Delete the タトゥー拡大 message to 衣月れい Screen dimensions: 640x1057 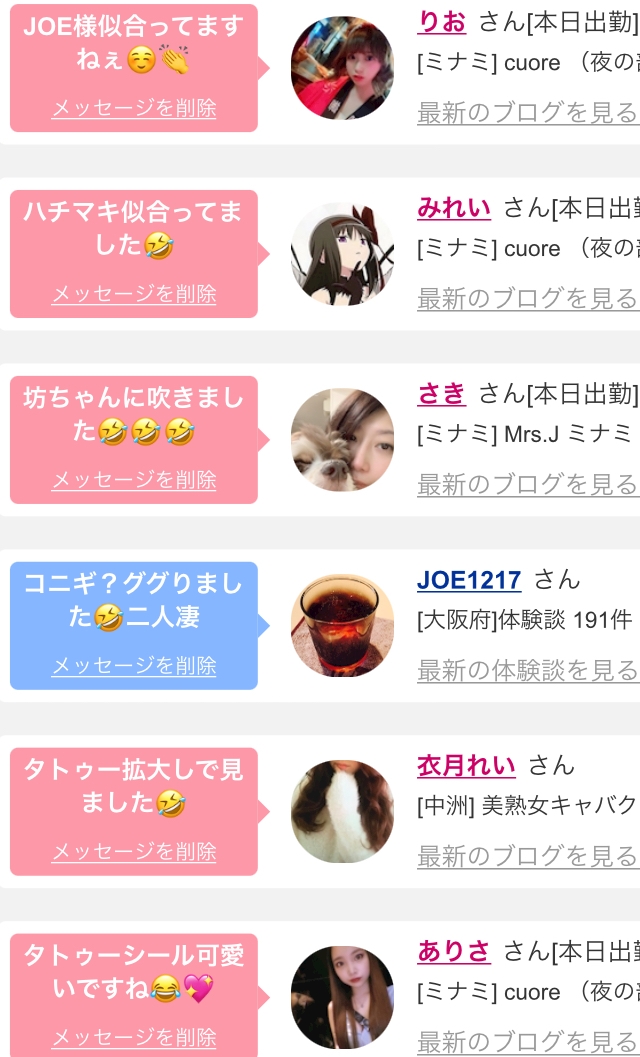coord(134,852)
